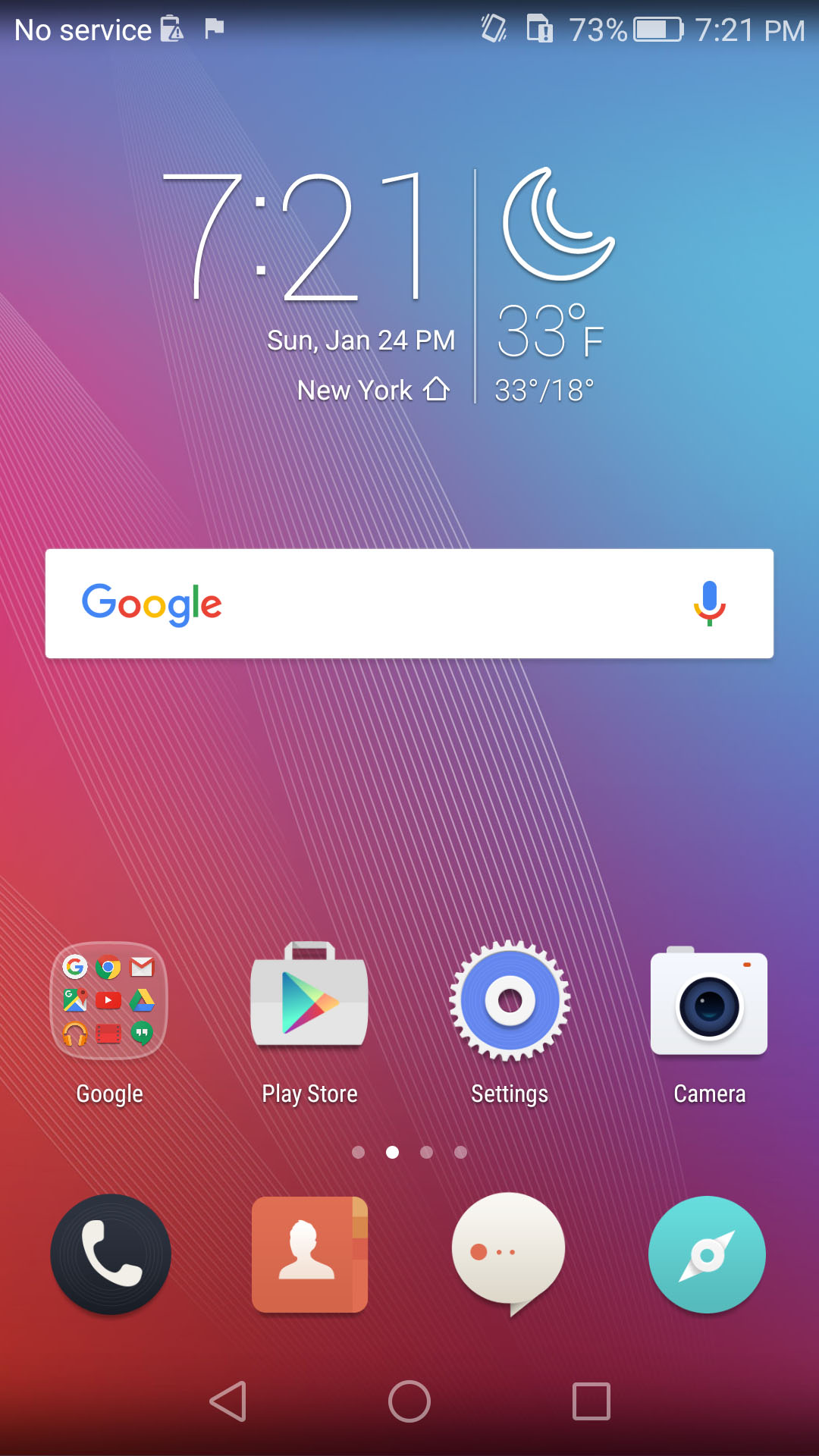
Task: Open the recent apps overview
Action: point(591,1401)
